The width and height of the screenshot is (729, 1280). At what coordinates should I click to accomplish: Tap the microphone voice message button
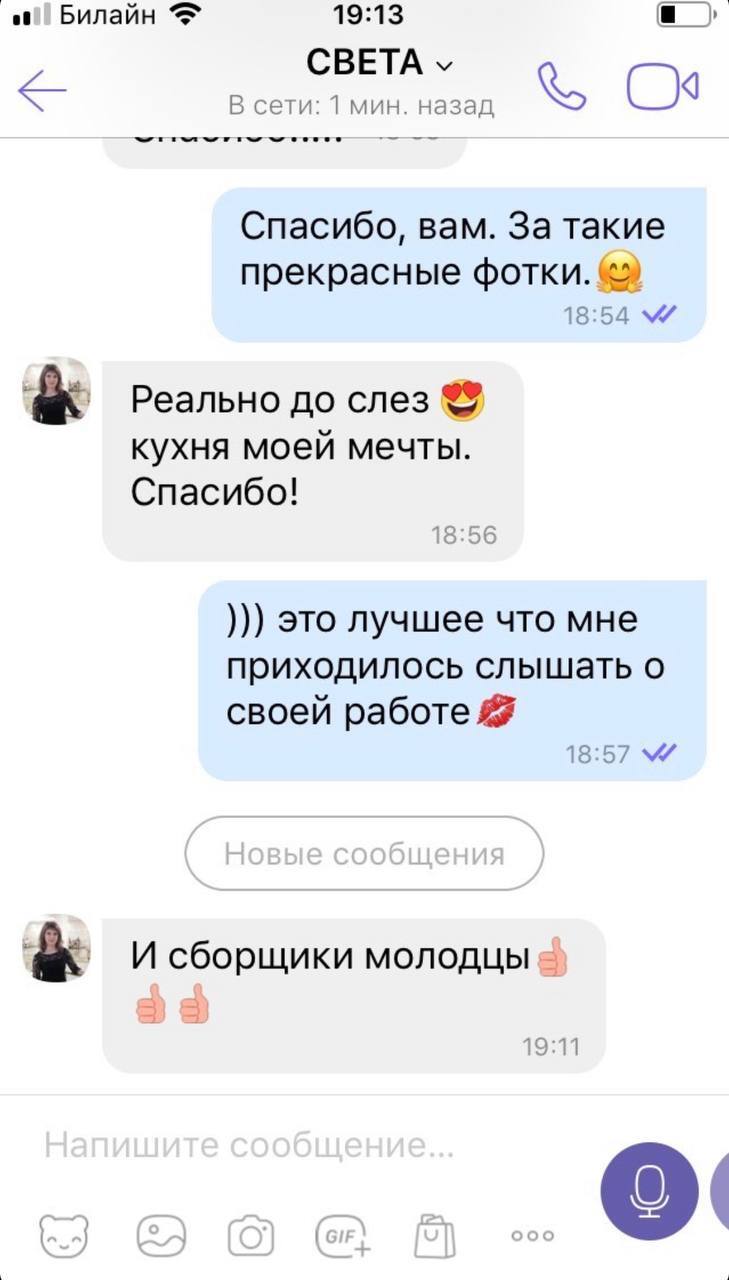[649, 1191]
